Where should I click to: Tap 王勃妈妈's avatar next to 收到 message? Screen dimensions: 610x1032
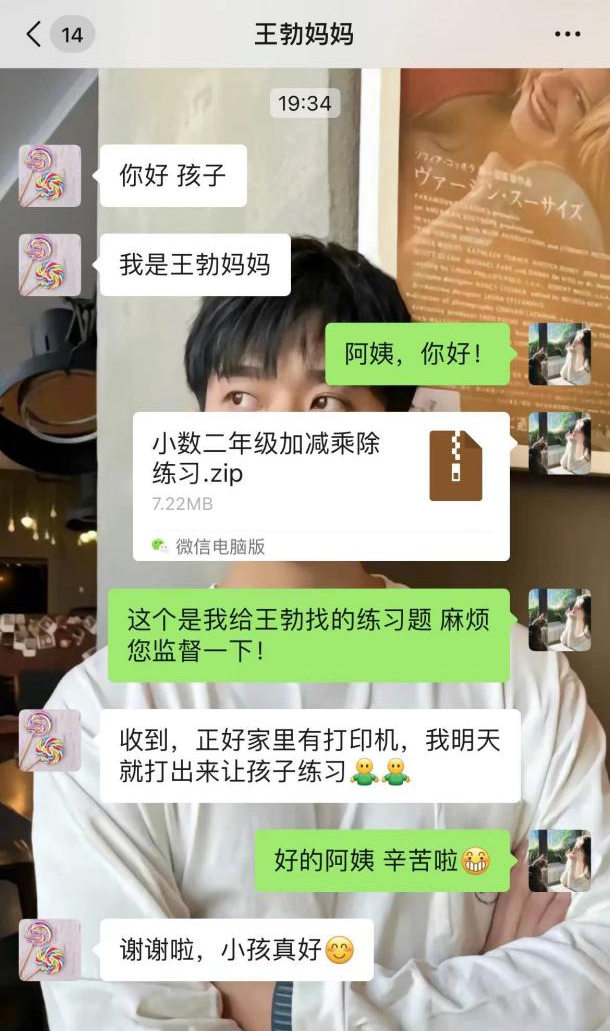pyautogui.click(x=50, y=741)
